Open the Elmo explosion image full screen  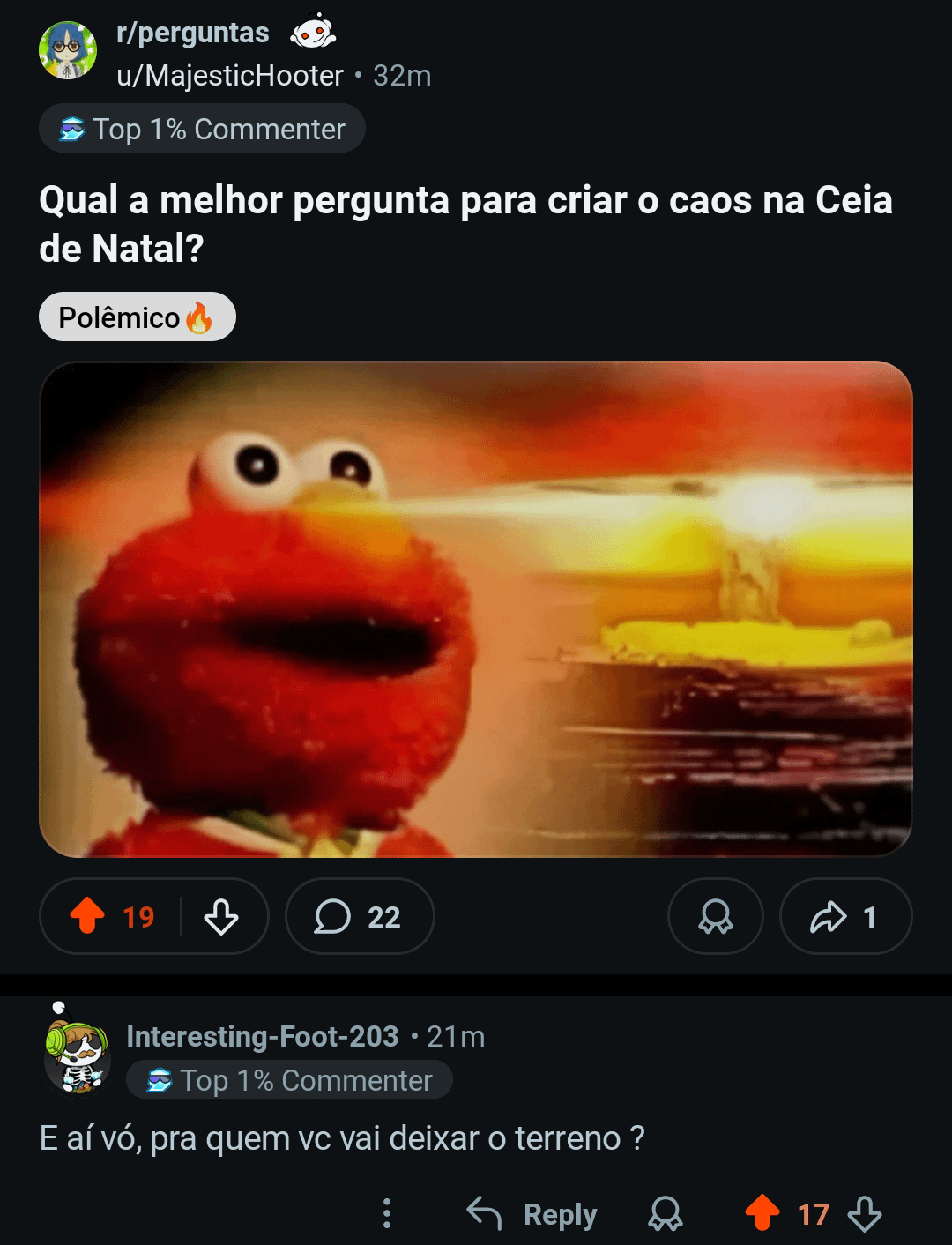coord(476,608)
